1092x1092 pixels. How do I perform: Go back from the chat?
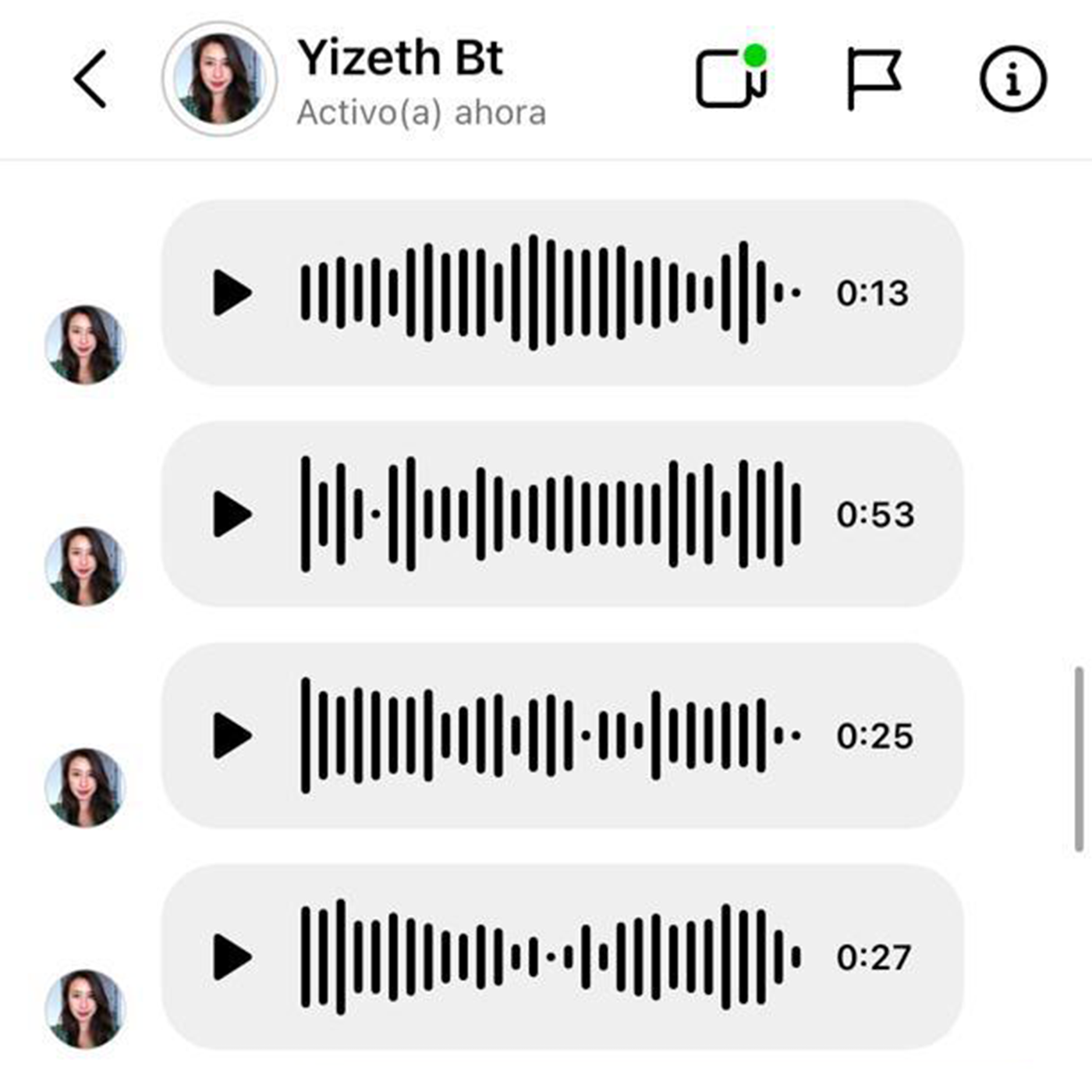coord(90,79)
